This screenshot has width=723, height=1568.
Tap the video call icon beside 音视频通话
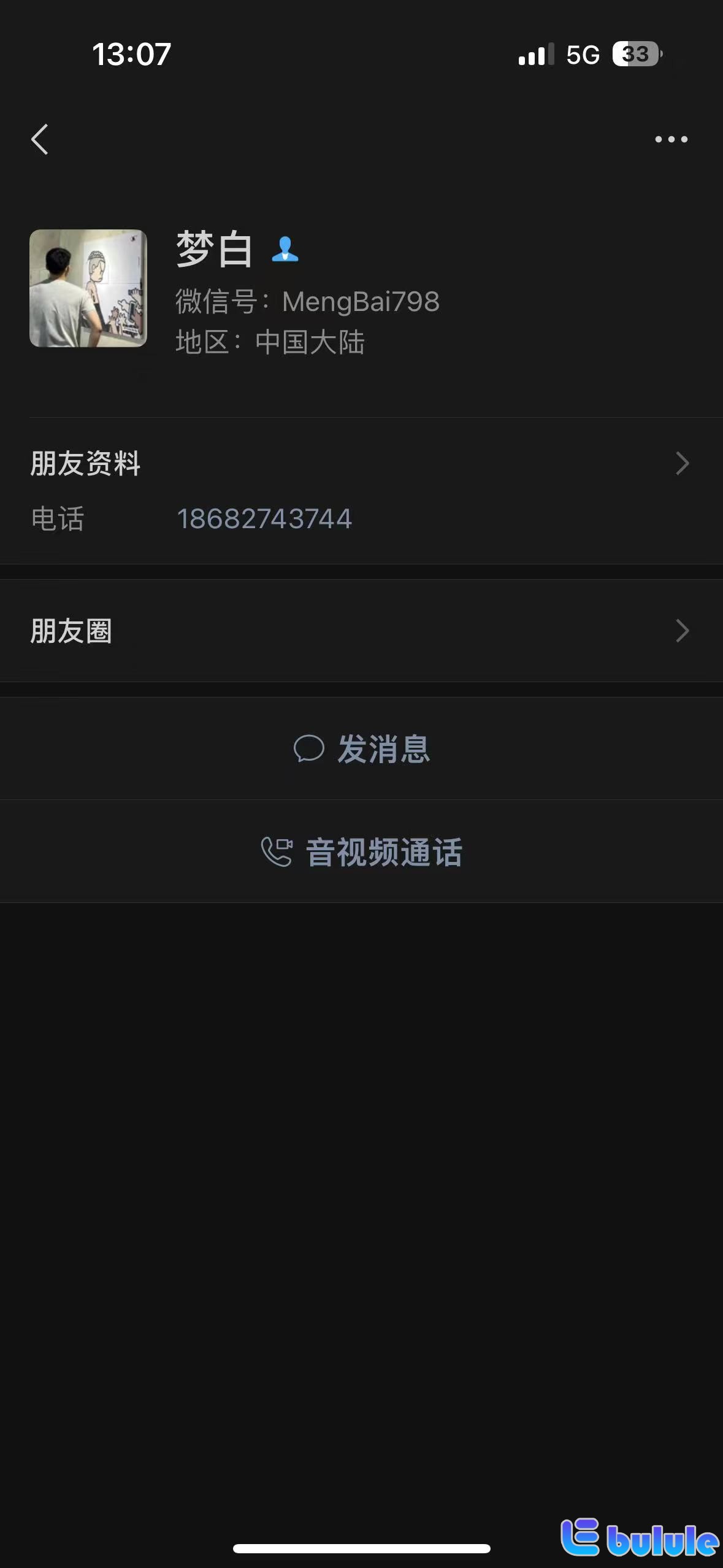[277, 850]
